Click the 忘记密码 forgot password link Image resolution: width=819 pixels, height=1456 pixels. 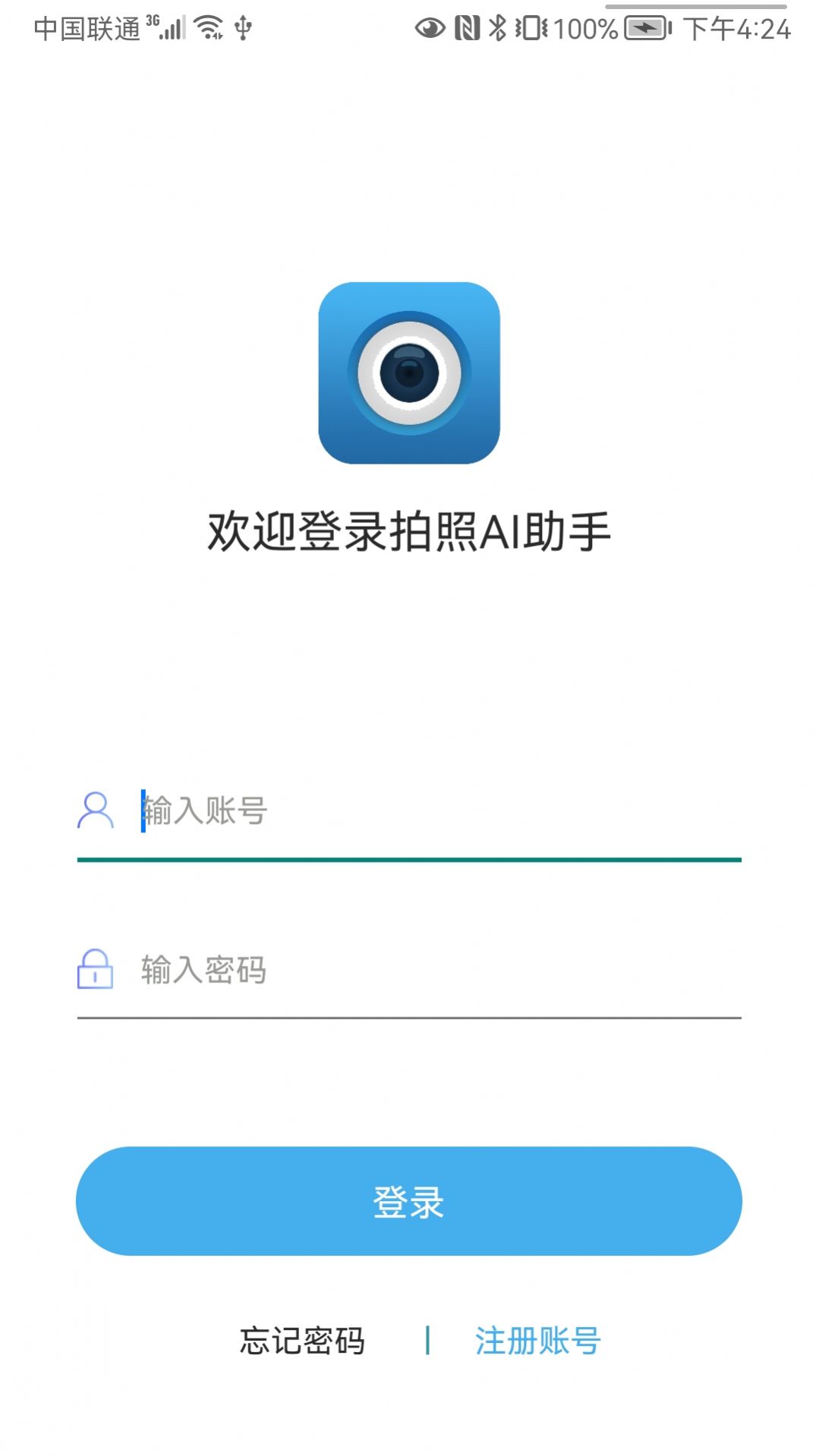coord(303,1340)
